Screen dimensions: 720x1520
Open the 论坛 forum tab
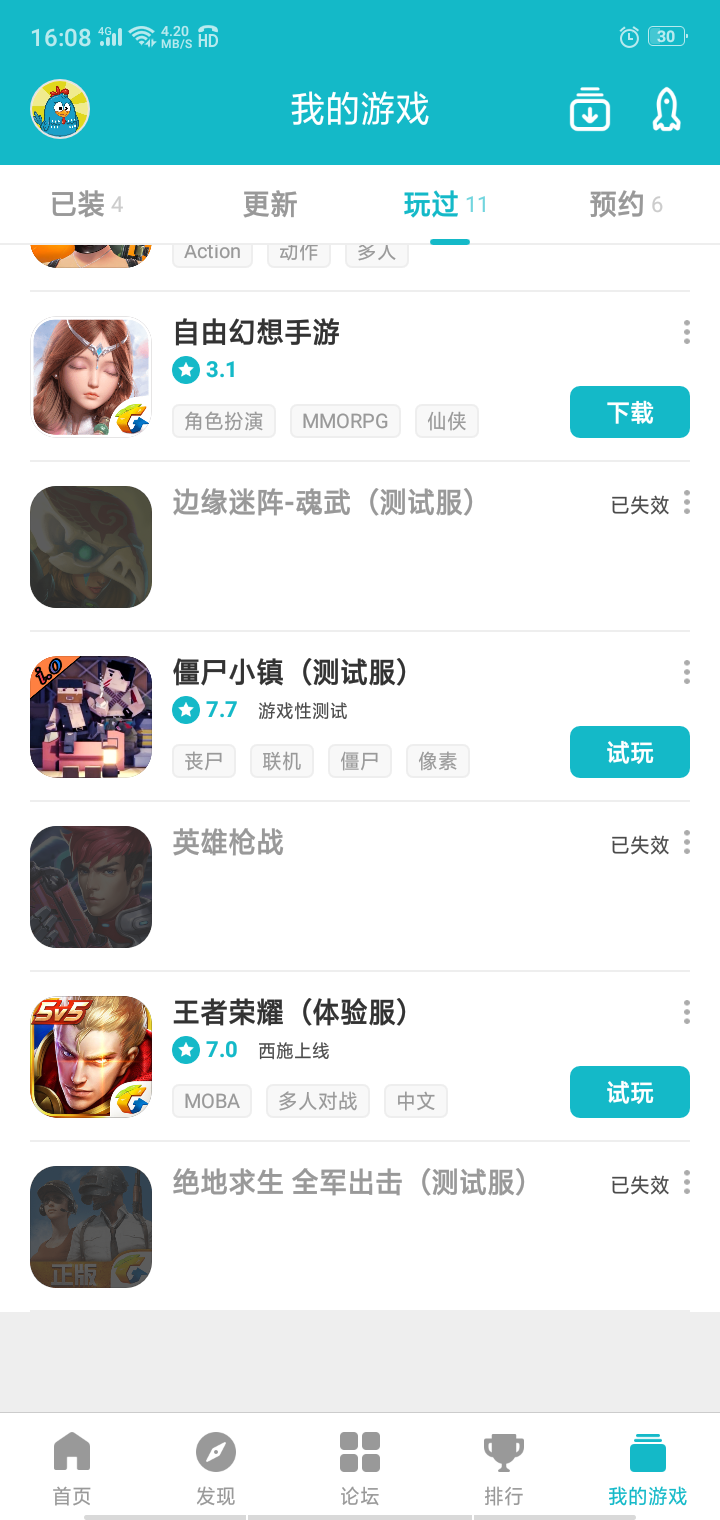(360, 1468)
